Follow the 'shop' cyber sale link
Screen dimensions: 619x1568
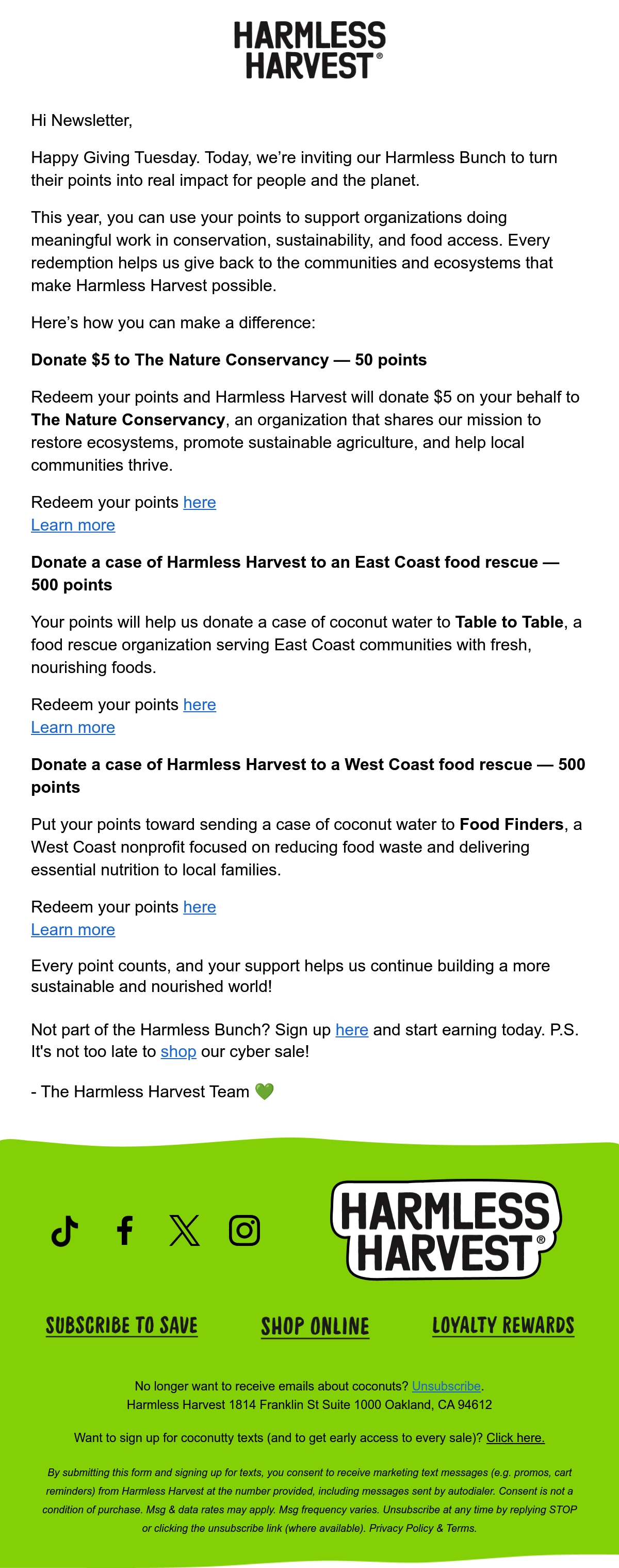point(178,1051)
